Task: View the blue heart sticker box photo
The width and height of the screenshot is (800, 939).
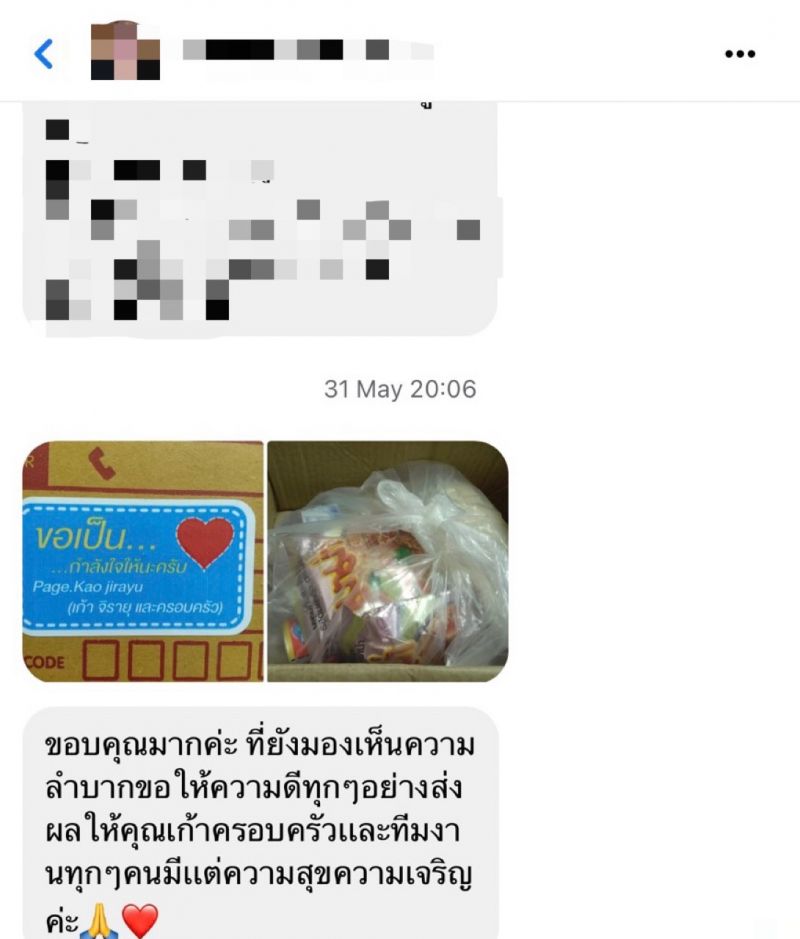Action: (143, 561)
